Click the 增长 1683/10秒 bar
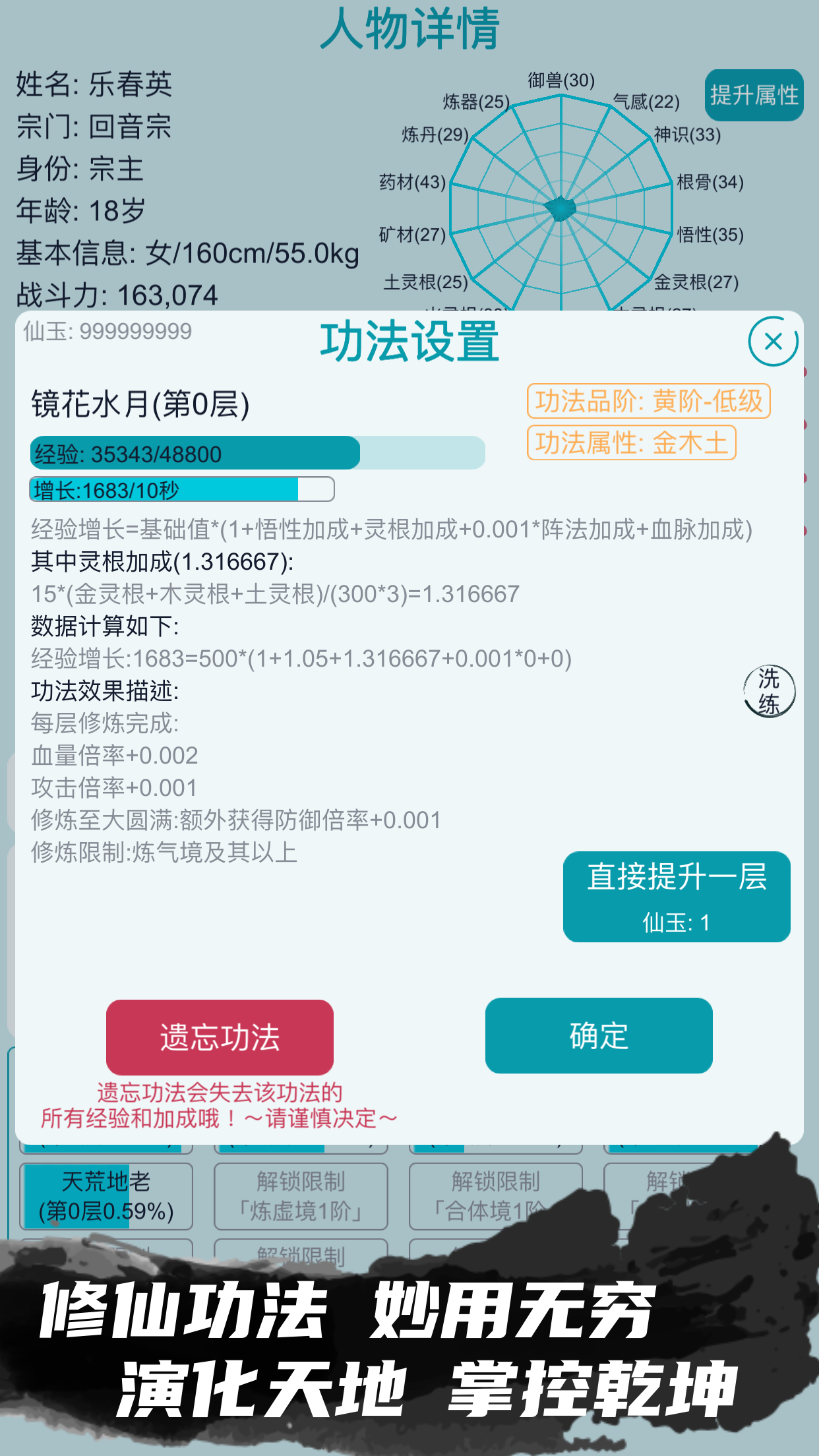 (x=181, y=490)
